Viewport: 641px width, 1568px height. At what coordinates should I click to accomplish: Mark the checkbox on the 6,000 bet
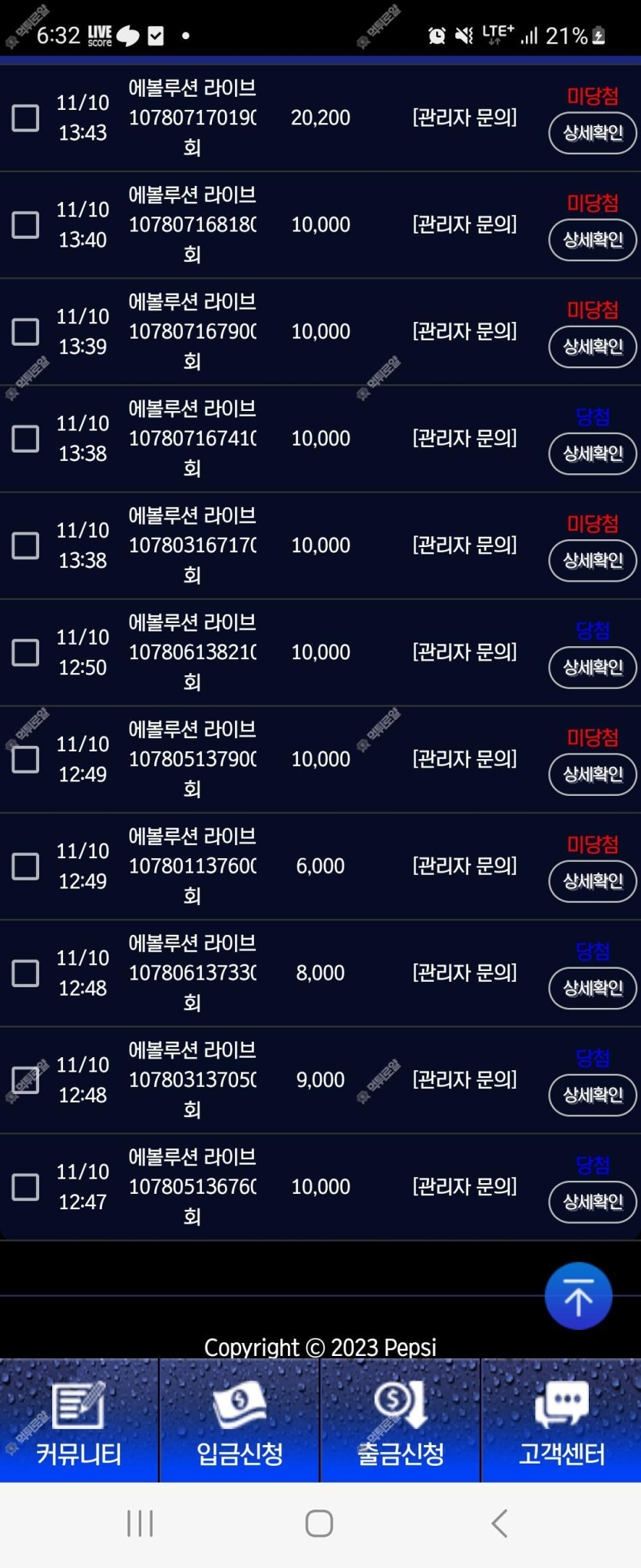coord(25,867)
